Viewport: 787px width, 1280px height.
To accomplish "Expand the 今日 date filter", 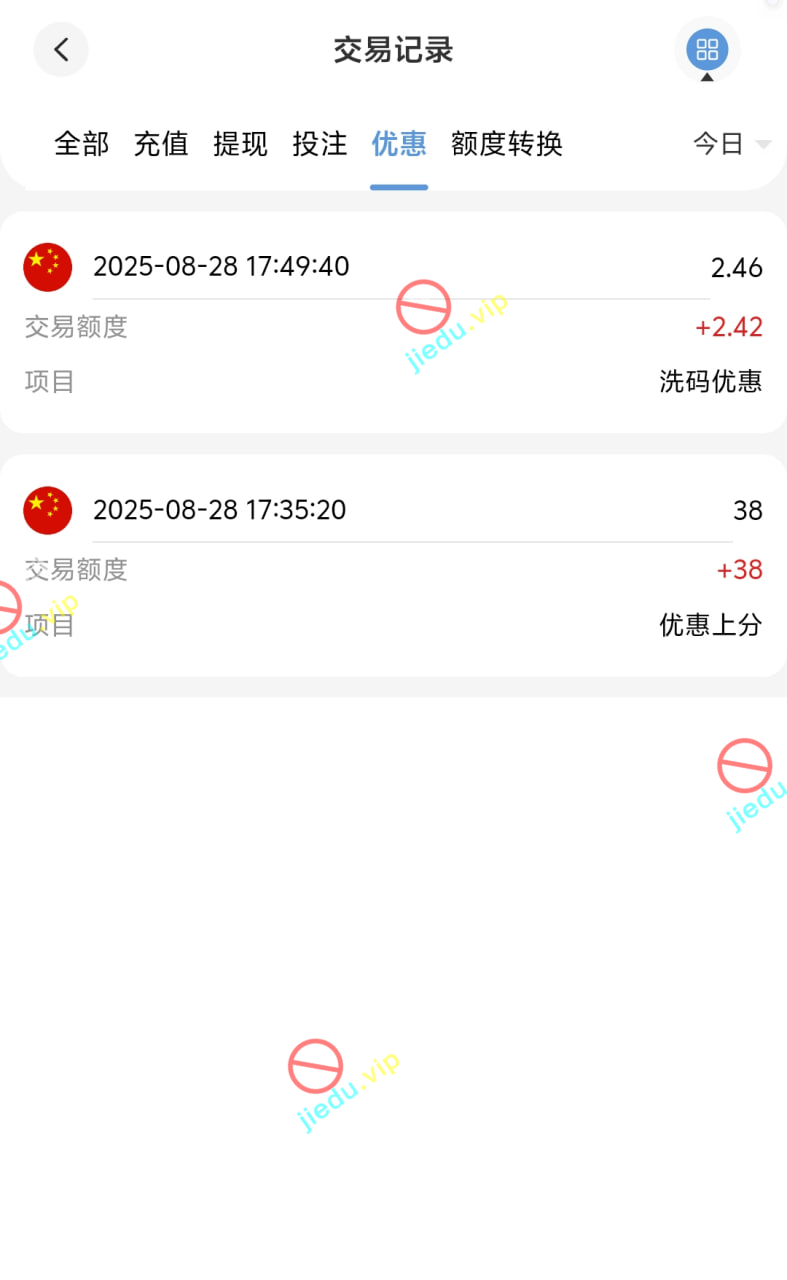I will pyautogui.click(x=732, y=144).
